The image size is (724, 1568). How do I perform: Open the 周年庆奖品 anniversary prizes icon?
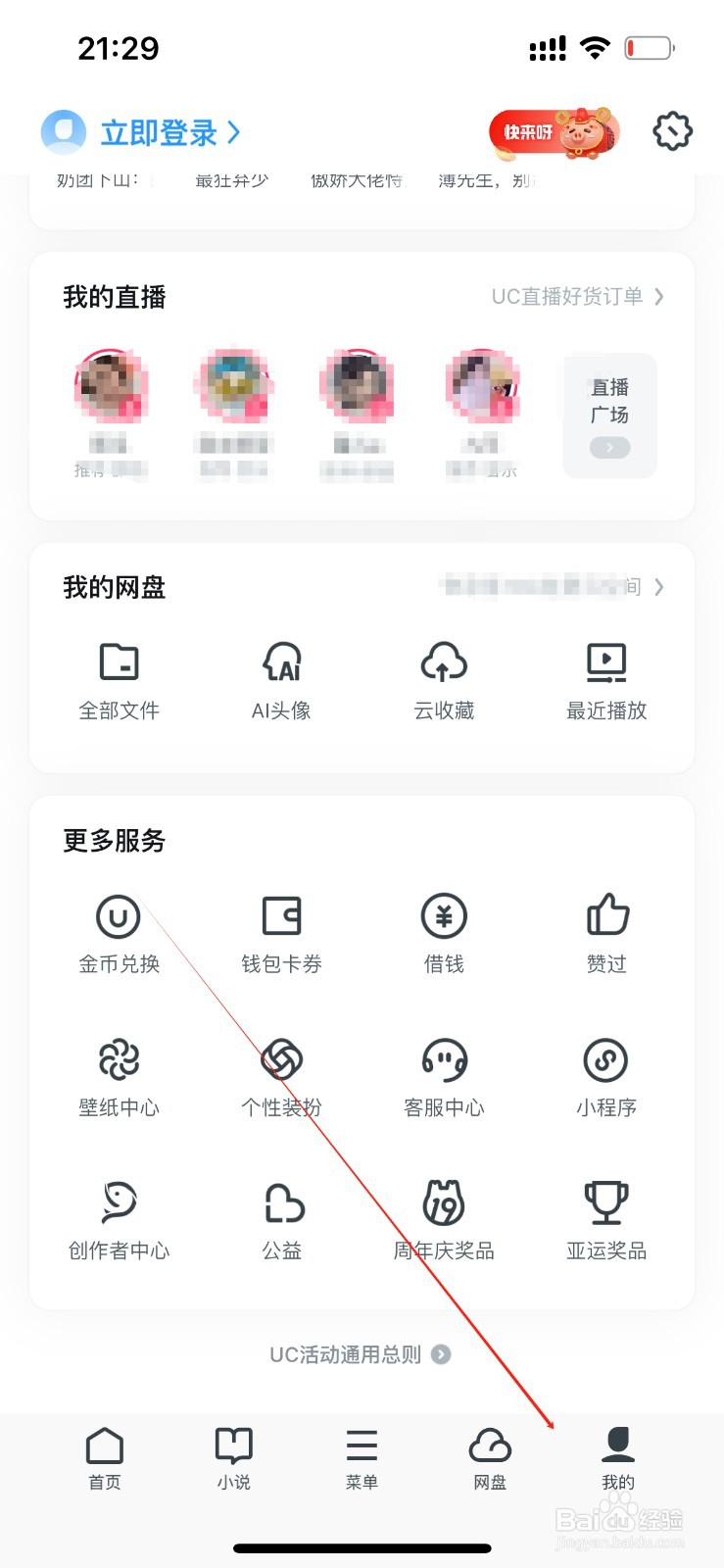444,1218
